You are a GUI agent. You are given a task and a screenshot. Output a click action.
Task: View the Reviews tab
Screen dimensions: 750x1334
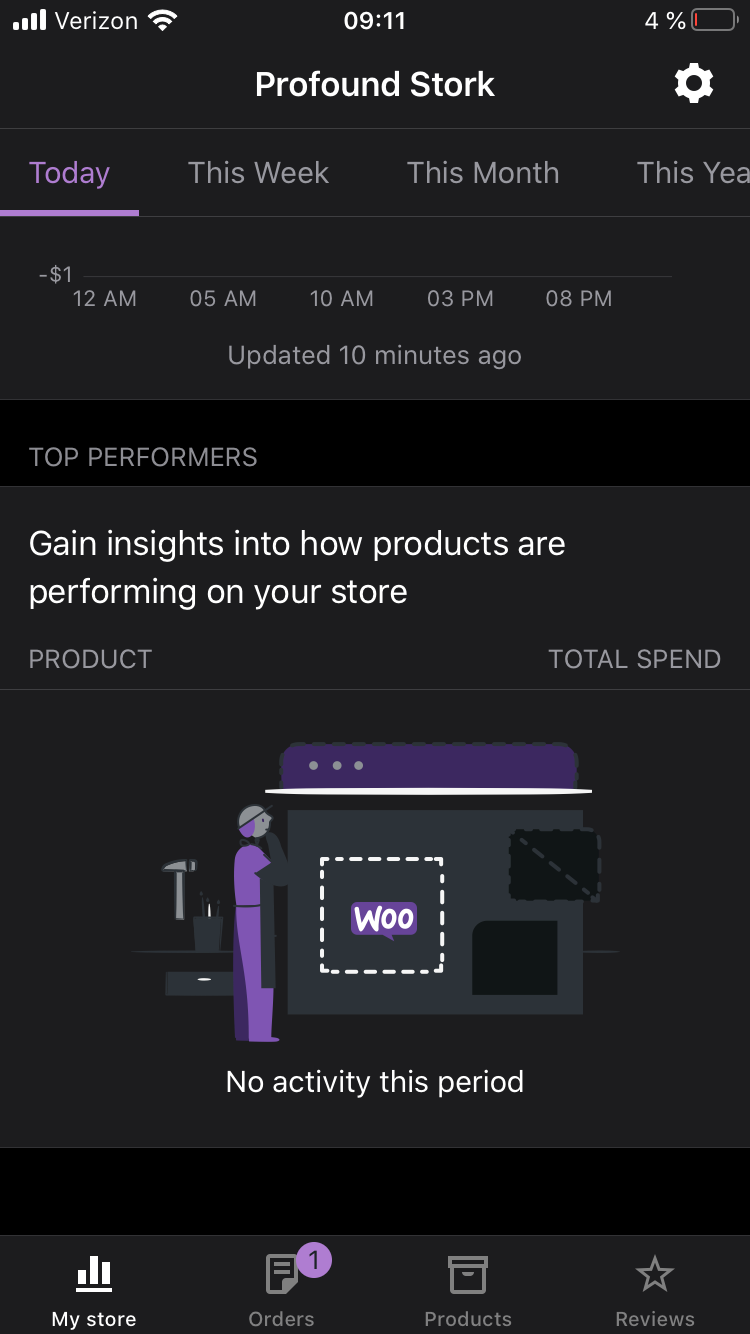pyautogui.click(x=655, y=1287)
